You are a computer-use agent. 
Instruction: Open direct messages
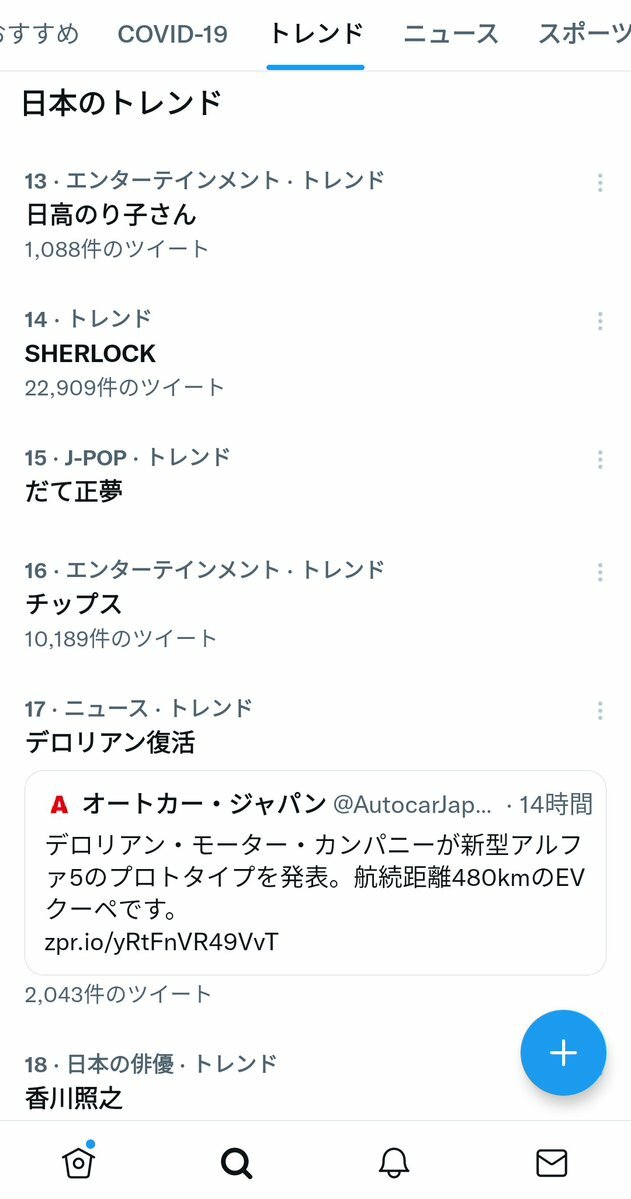tap(551, 1163)
